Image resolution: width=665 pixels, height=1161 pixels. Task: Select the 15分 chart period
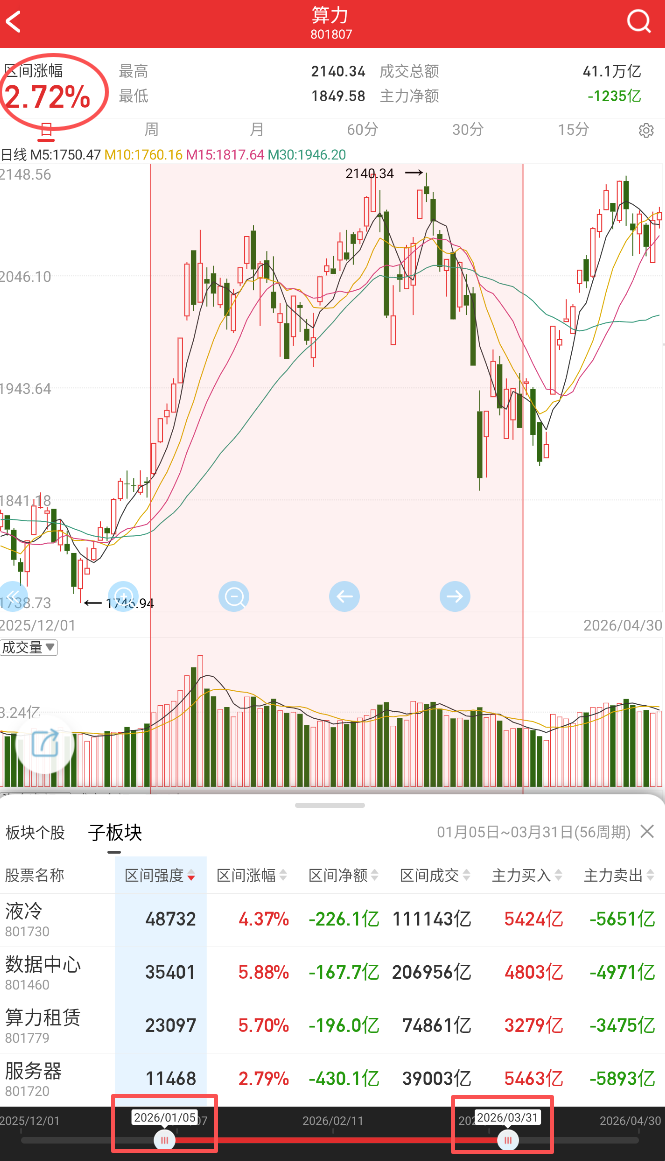click(573, 130)
